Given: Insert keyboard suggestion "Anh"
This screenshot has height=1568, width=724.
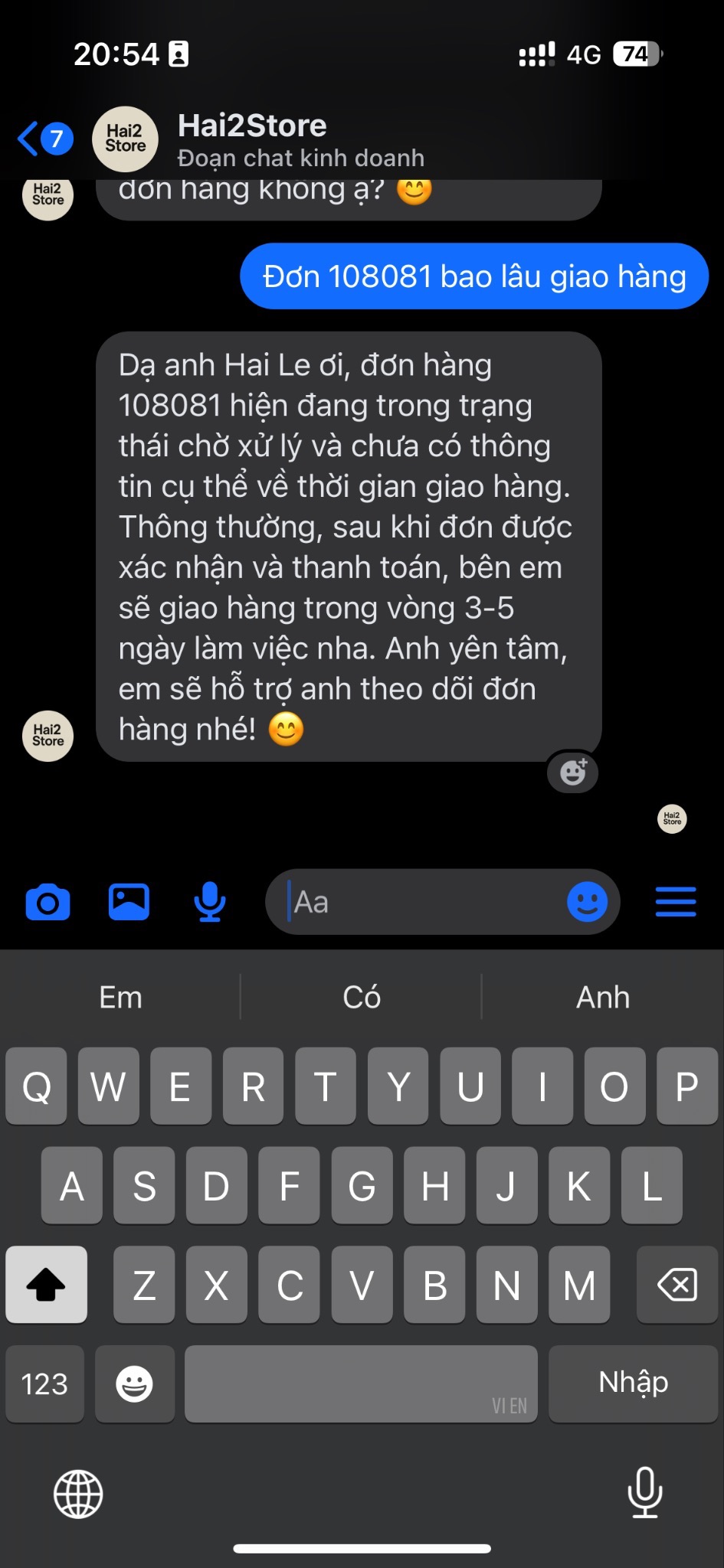Looking at the screenshot, I should tap(603, 998).
